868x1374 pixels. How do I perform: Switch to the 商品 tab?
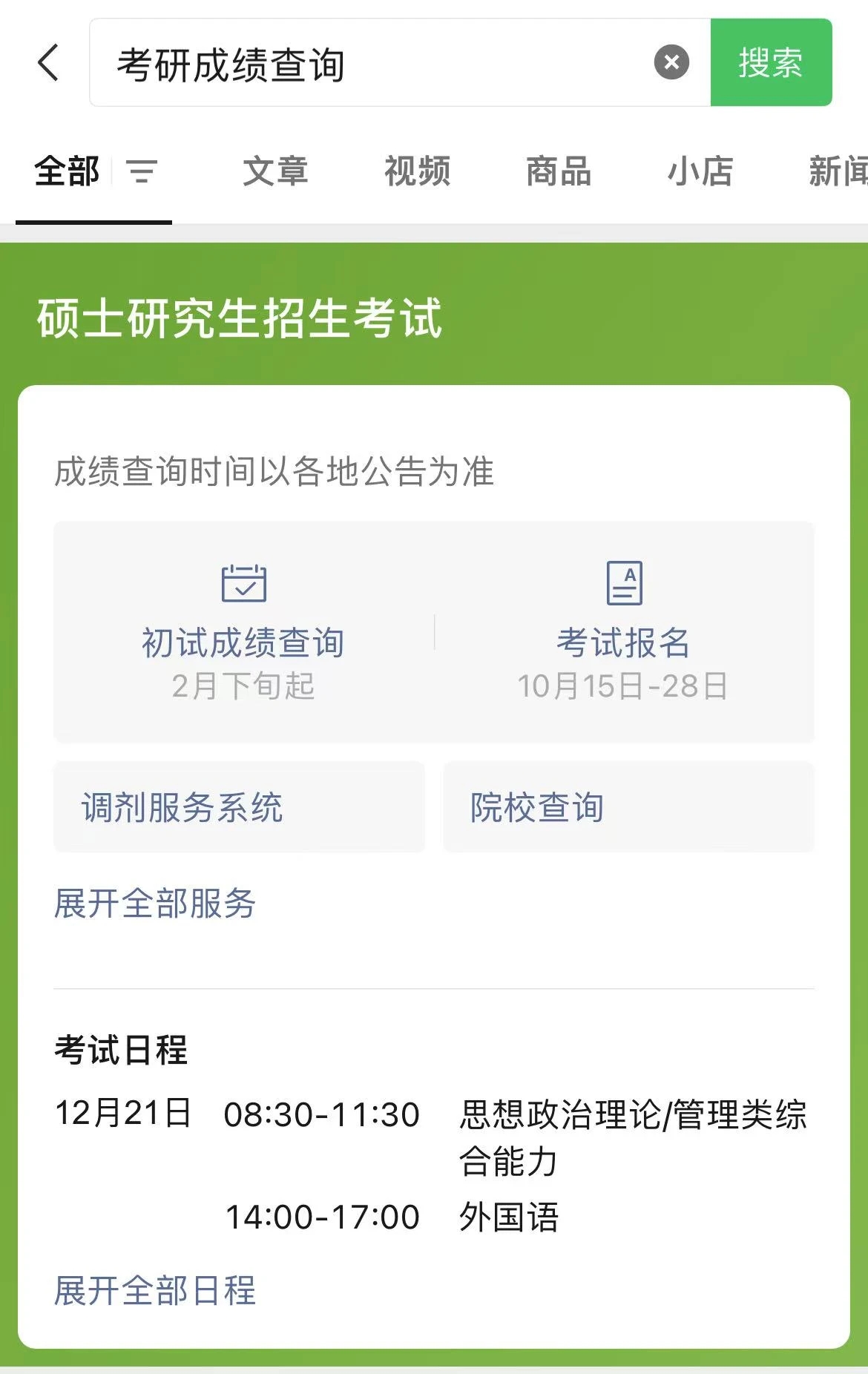pos(558,172)
